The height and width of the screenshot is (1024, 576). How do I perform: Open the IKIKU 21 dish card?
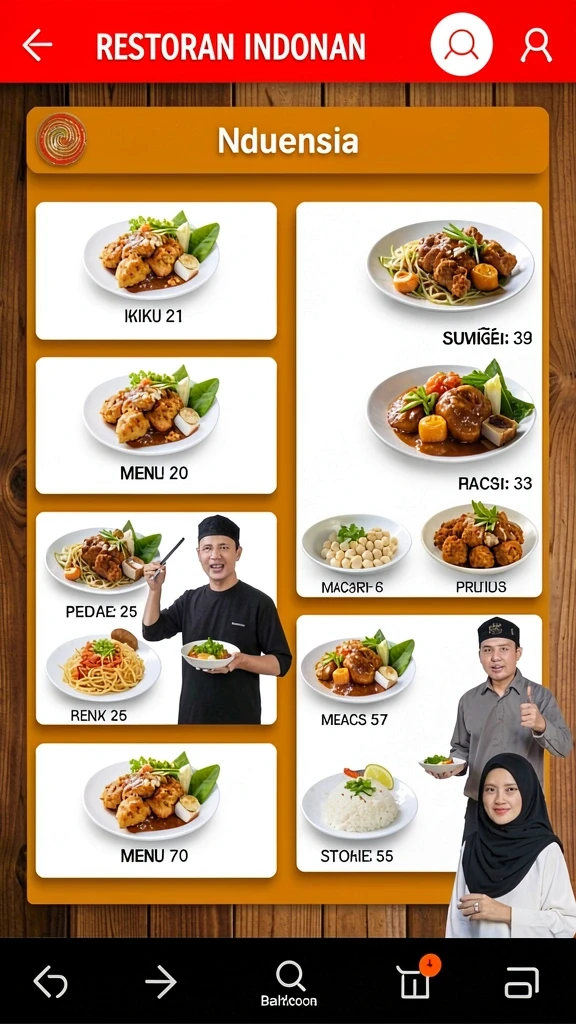156,270
